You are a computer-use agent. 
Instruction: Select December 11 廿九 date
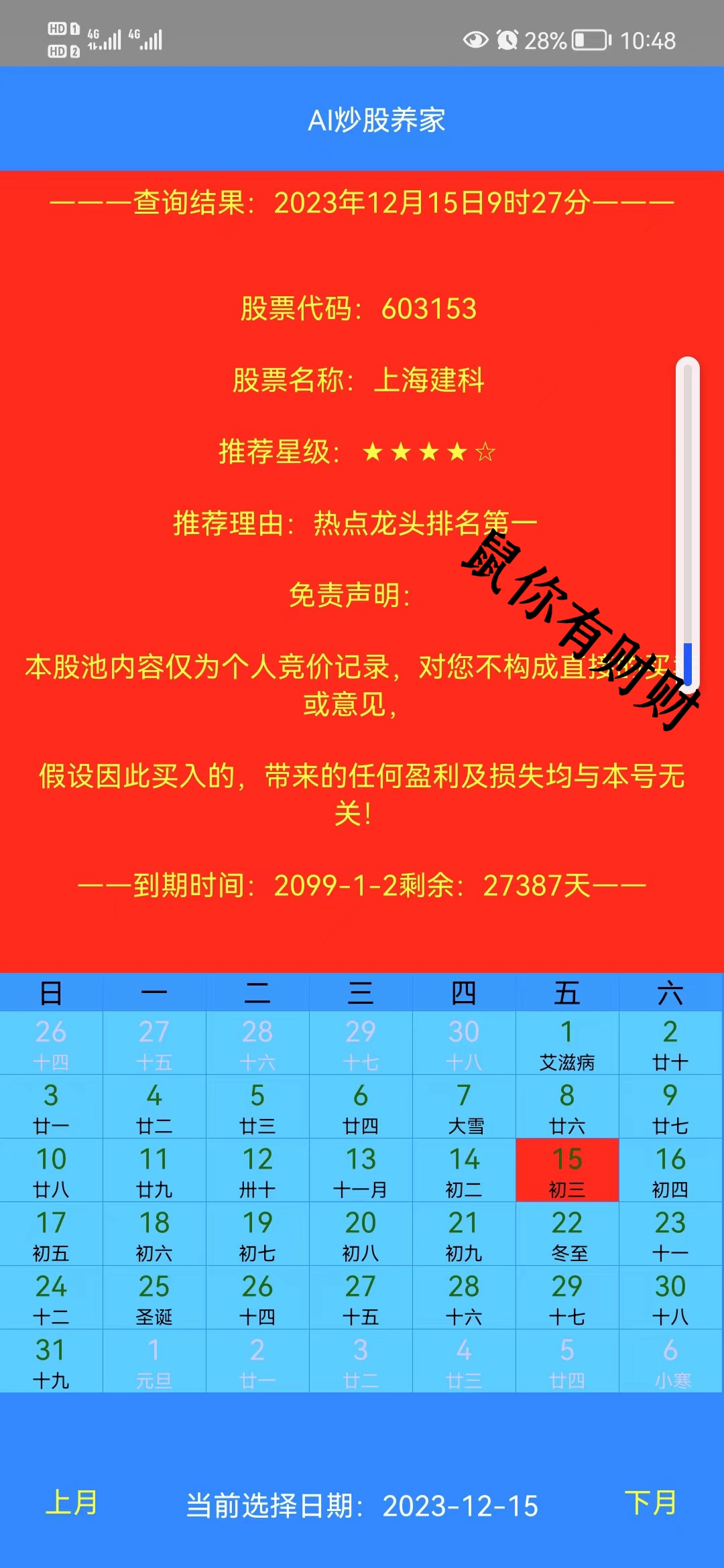point(154,1170)
